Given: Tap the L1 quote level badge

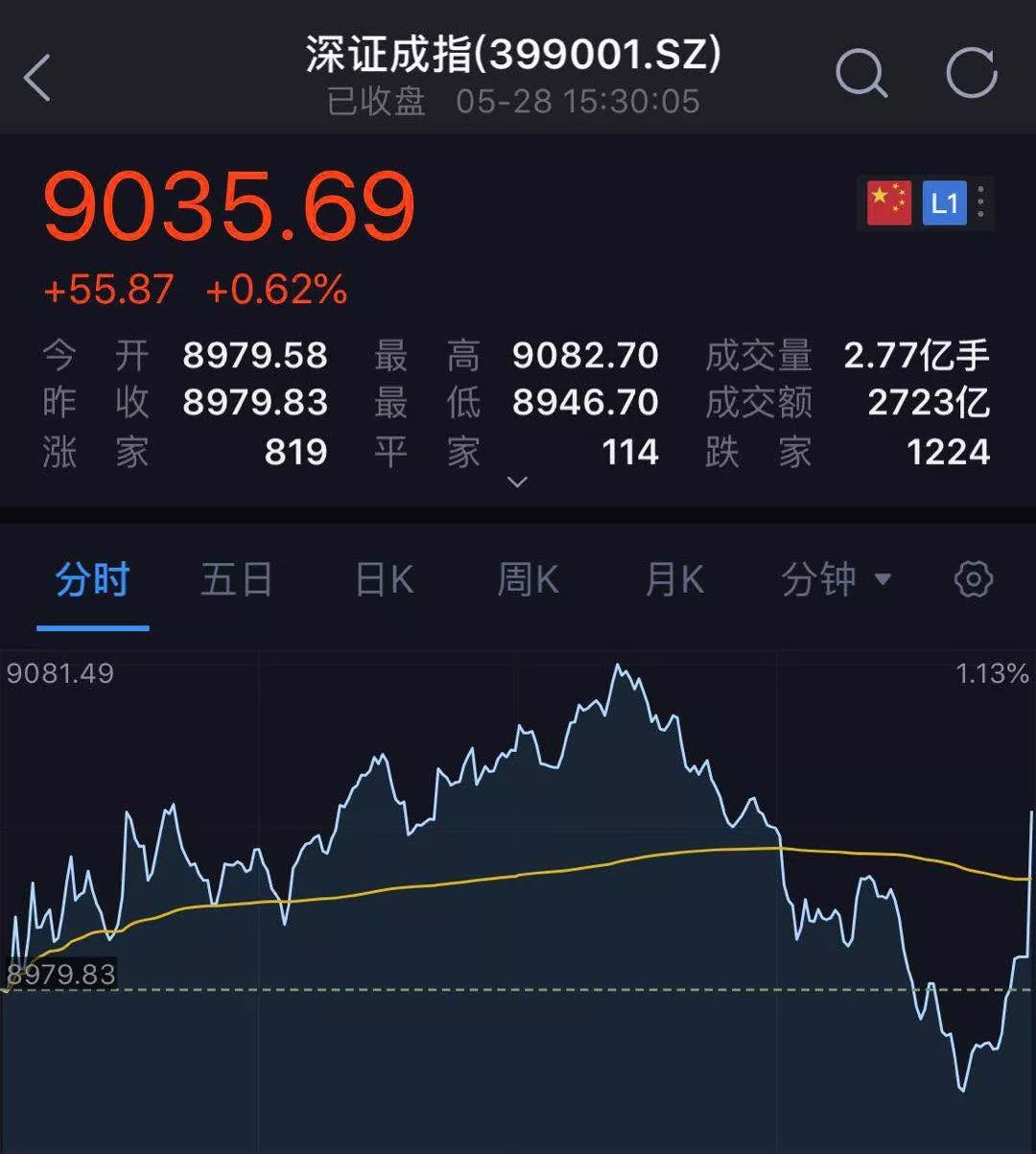Looking at the screenshot, I should pyautogui.click(x=944, y=202).
